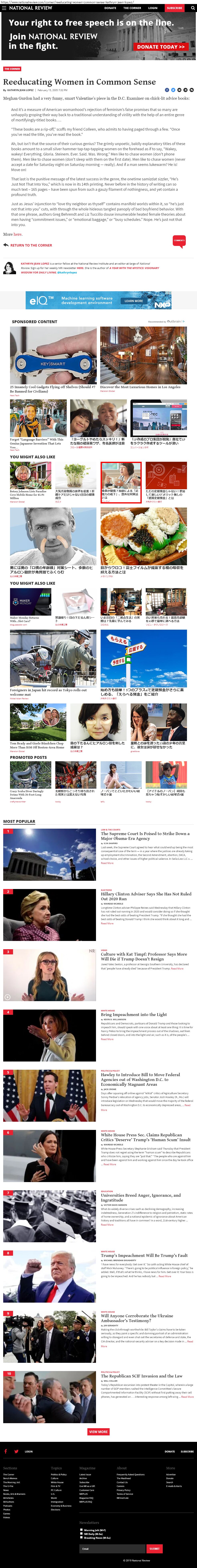Screen dimensions: 197x1568
Task: Follow the 'here' link after More
Action: [x=18, y=234]
